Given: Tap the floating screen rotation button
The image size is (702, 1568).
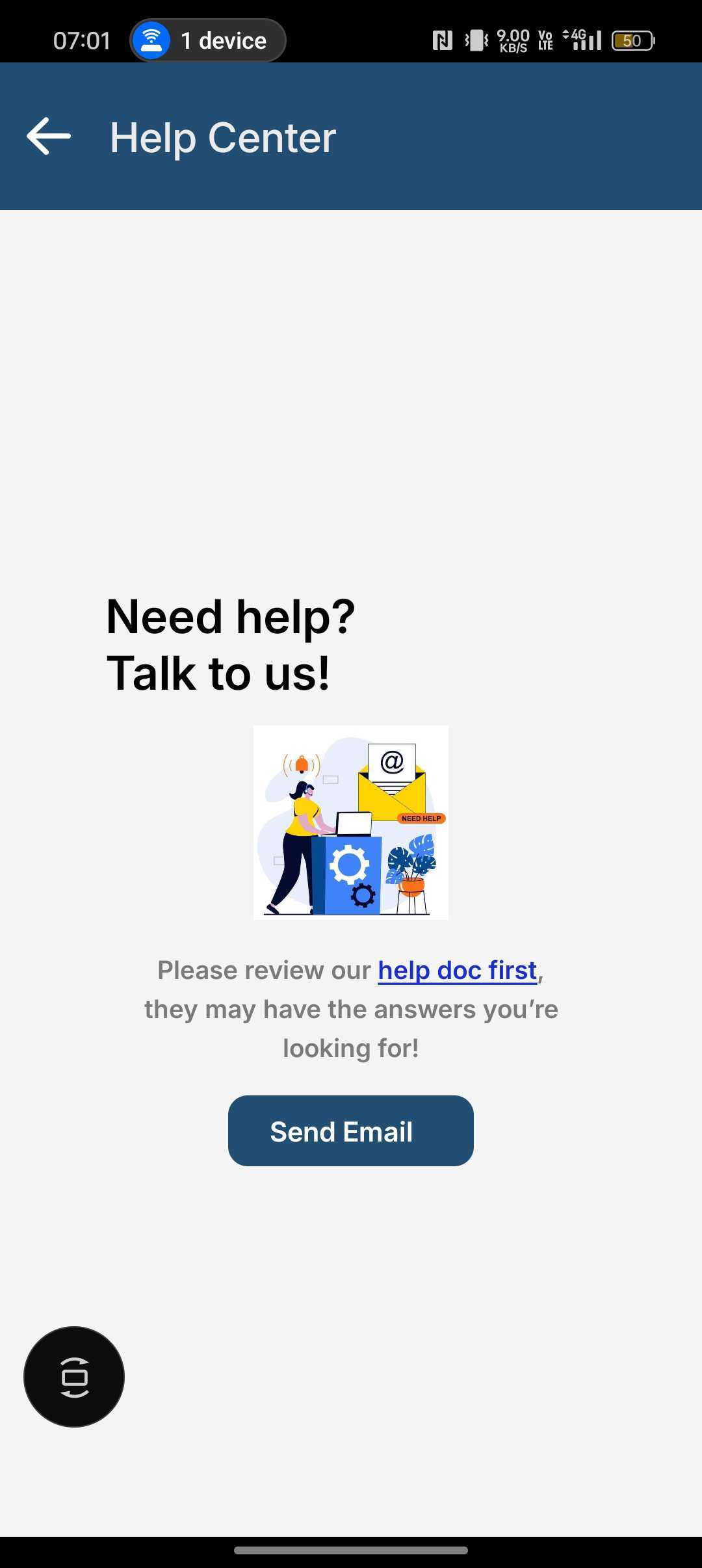Looking at the screenshot, I should [73, 1376].
